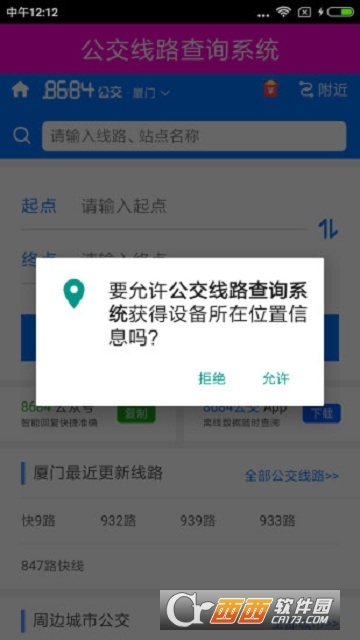The width and height of the screenshot is (360, 640).
Task: Enter a starting point in 请输入起点
Action: pos(124,206)
